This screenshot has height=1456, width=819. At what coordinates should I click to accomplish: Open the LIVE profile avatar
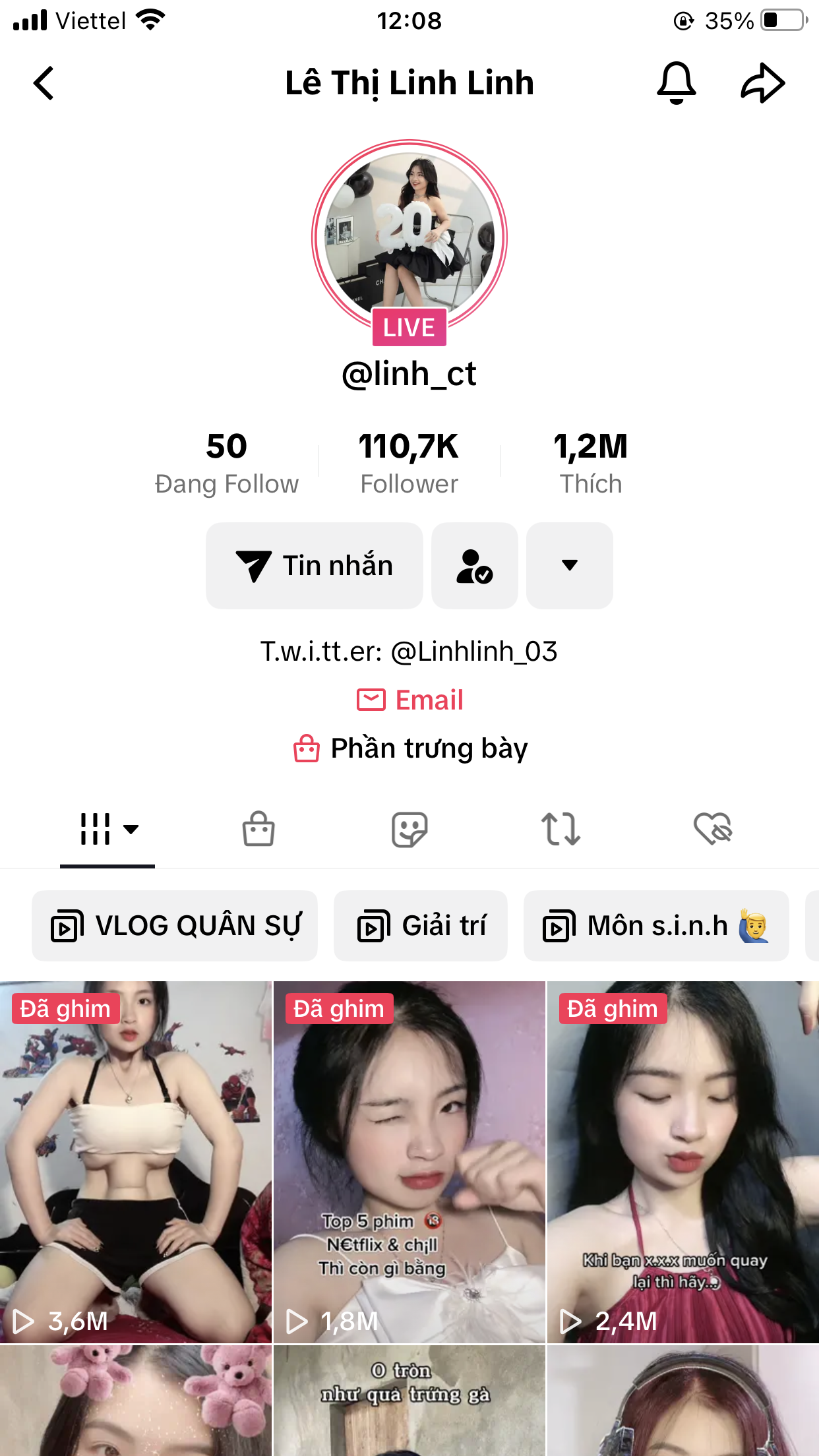(409, 237)
